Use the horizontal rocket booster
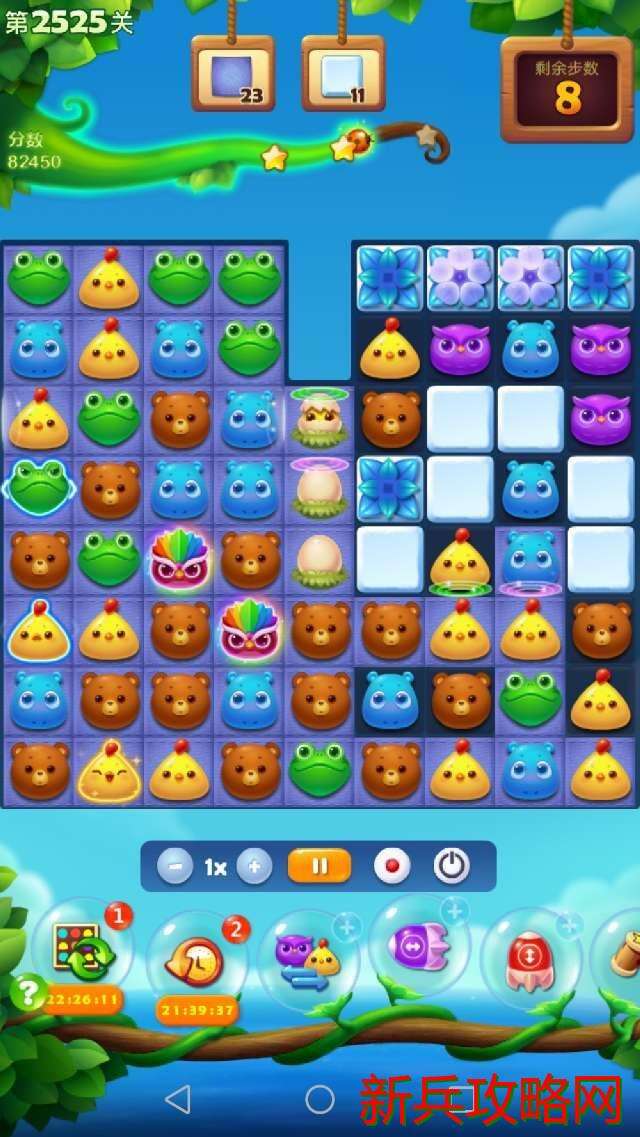 418,945
